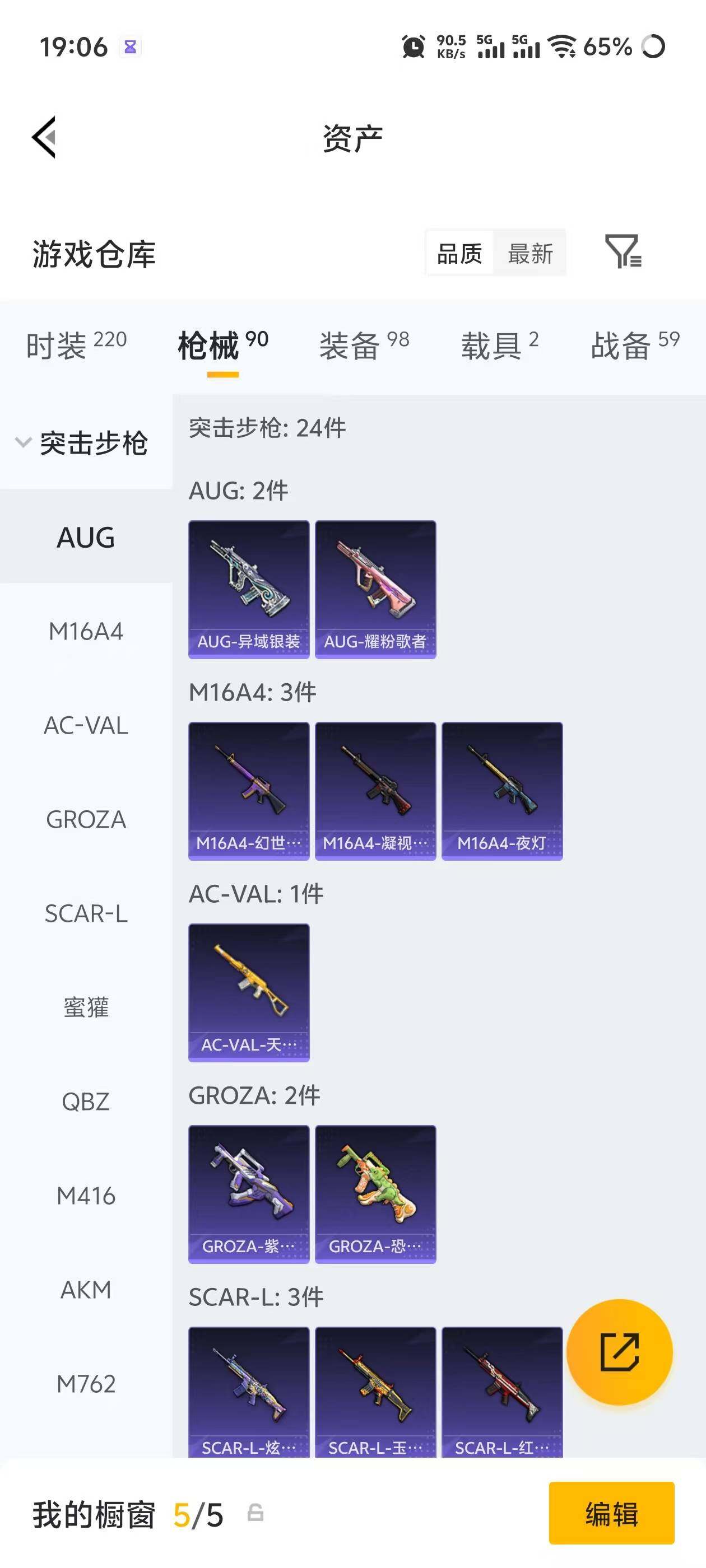Switch to the 时装 tab

click(76, 345)
